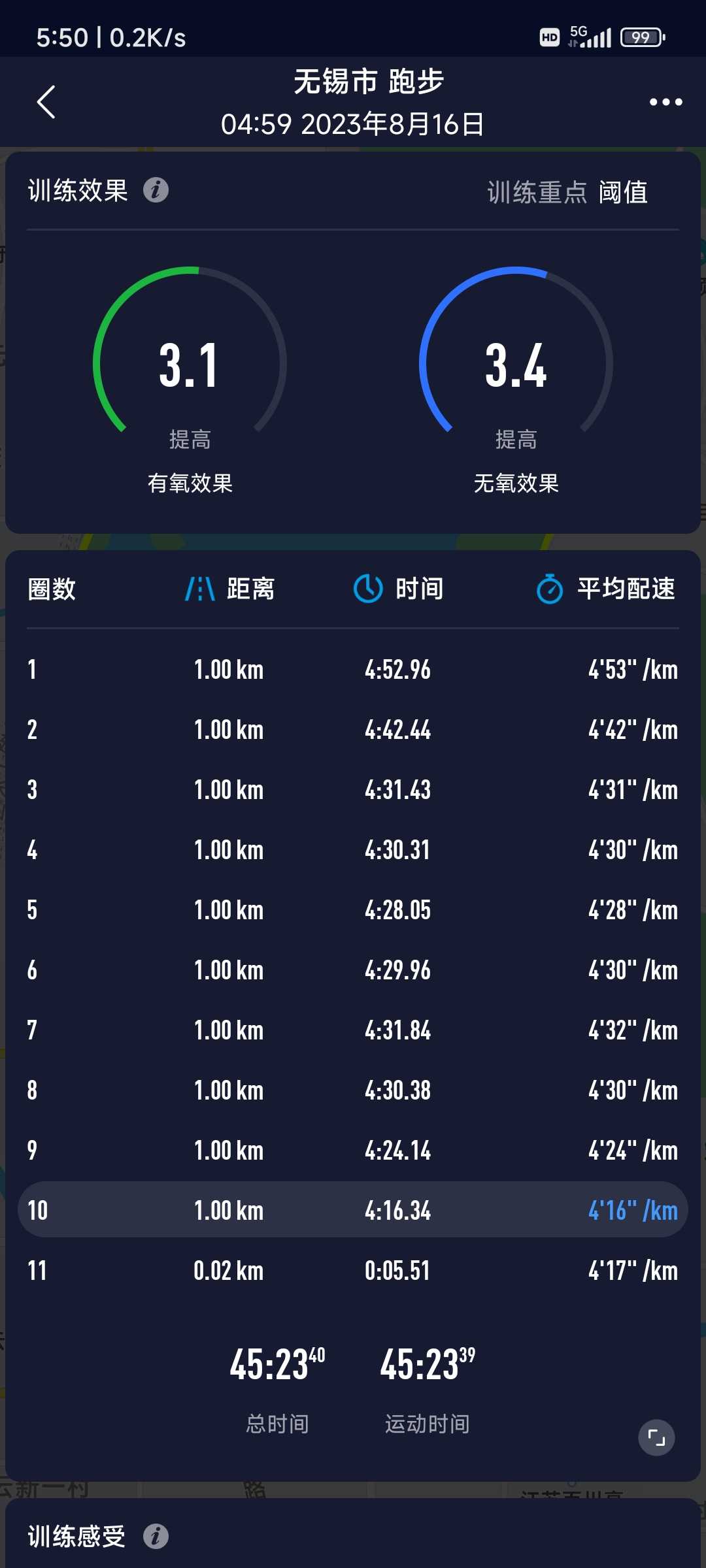Image resolution: width=706 pixels, height=1568 pixels.
Task: Go back using the top-left arrow
Action: (46, 102)
